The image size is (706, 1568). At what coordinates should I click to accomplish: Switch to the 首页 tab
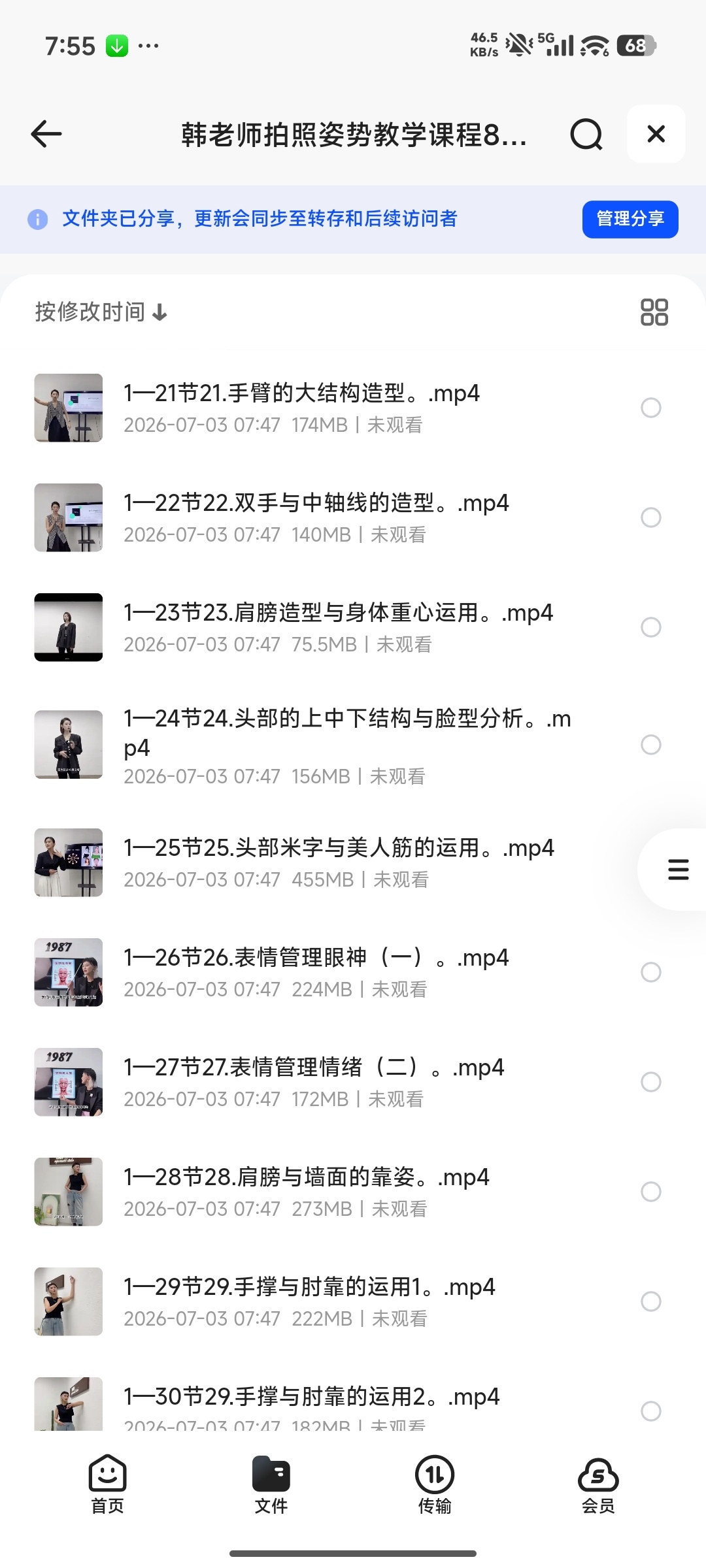pos(107,1485)
